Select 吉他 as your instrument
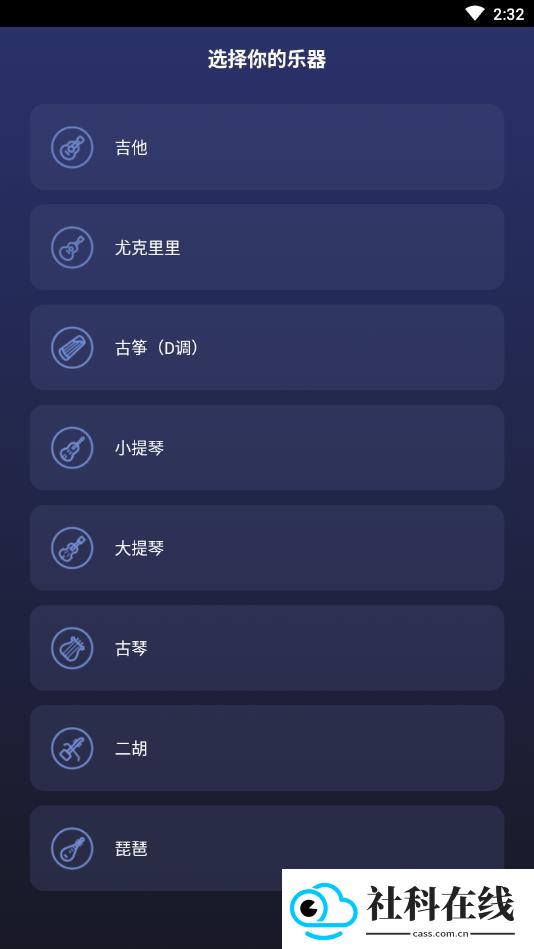The height and width of the screenshot is (949, 534). tap(267, 147)
